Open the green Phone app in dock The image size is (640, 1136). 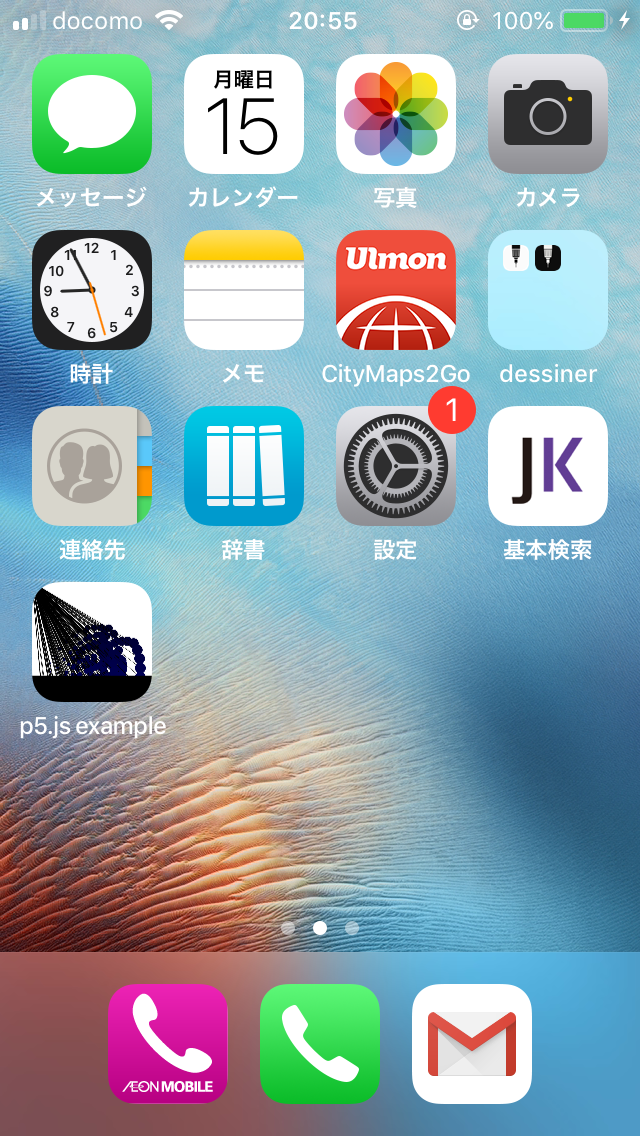tap(320, 1043)
